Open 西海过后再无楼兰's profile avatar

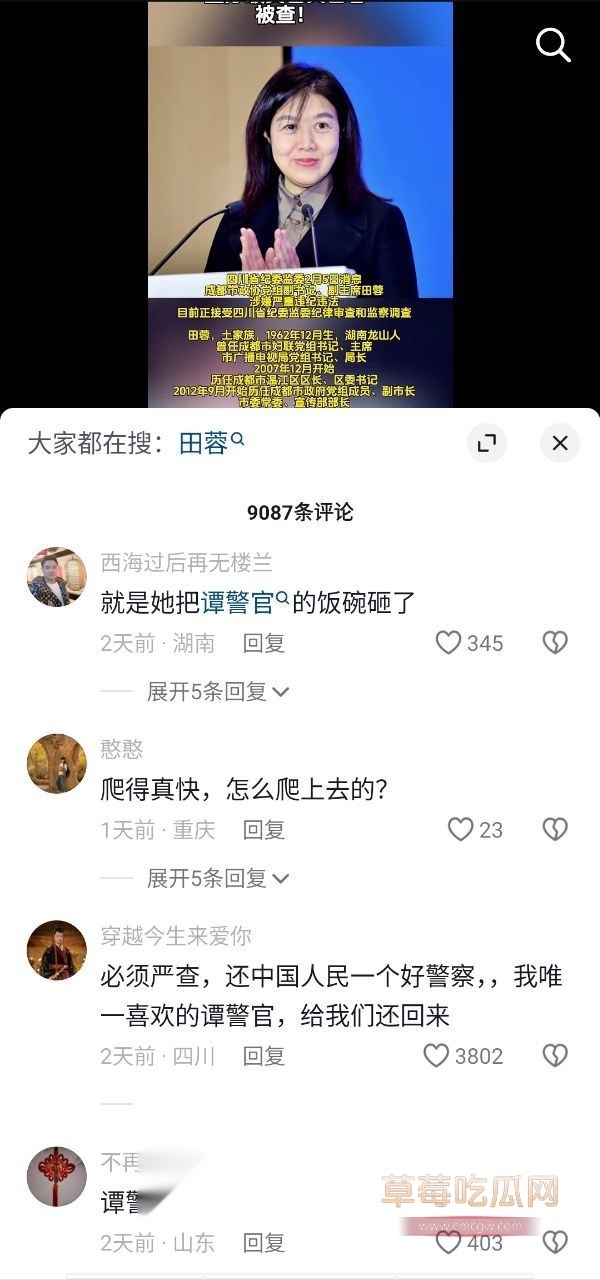(x=56, y=577)
